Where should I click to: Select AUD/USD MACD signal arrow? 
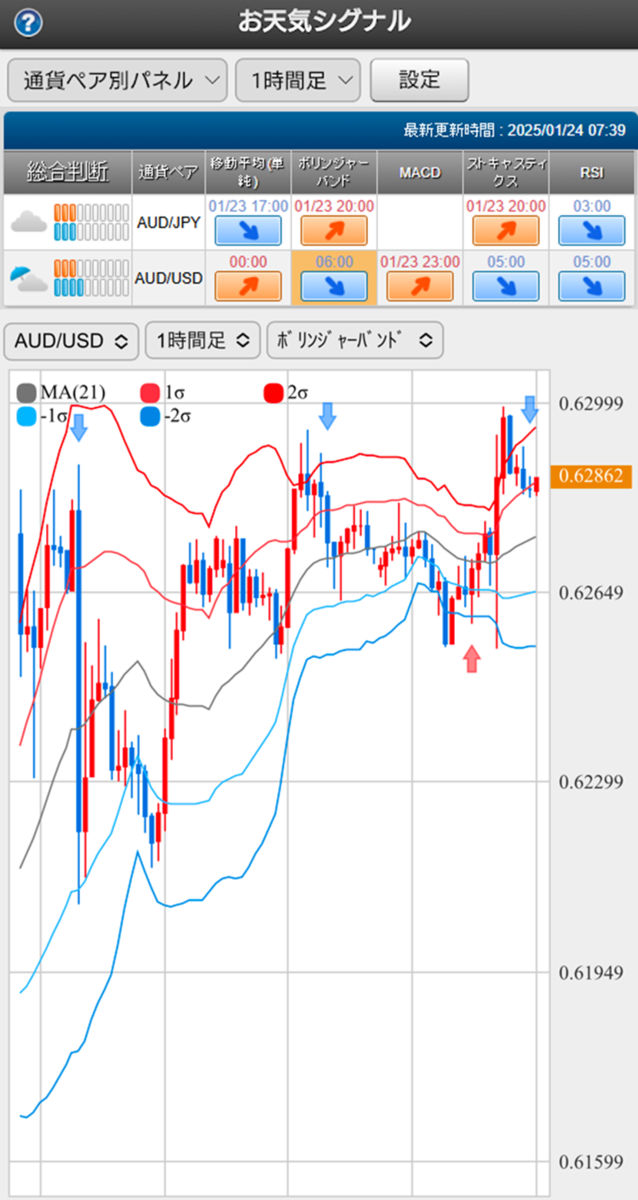[x=419, y=285]
